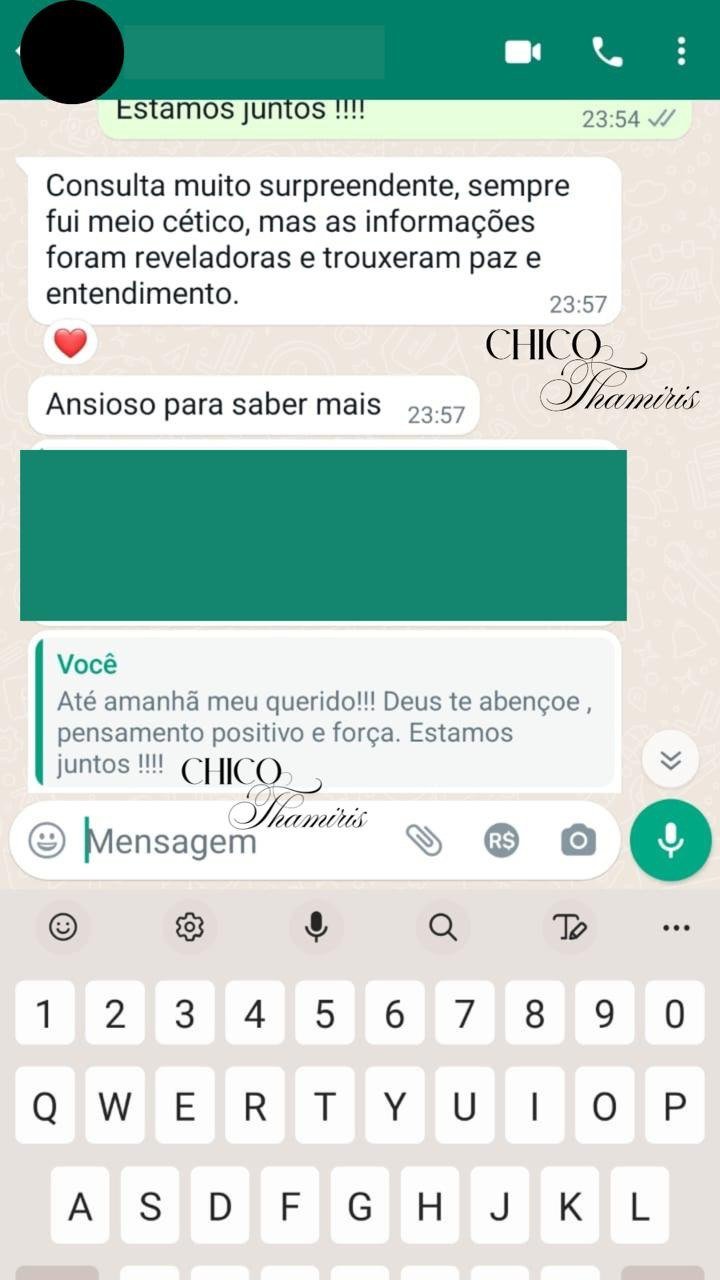
Task: Open the R$ payment option
Action: 501,841
